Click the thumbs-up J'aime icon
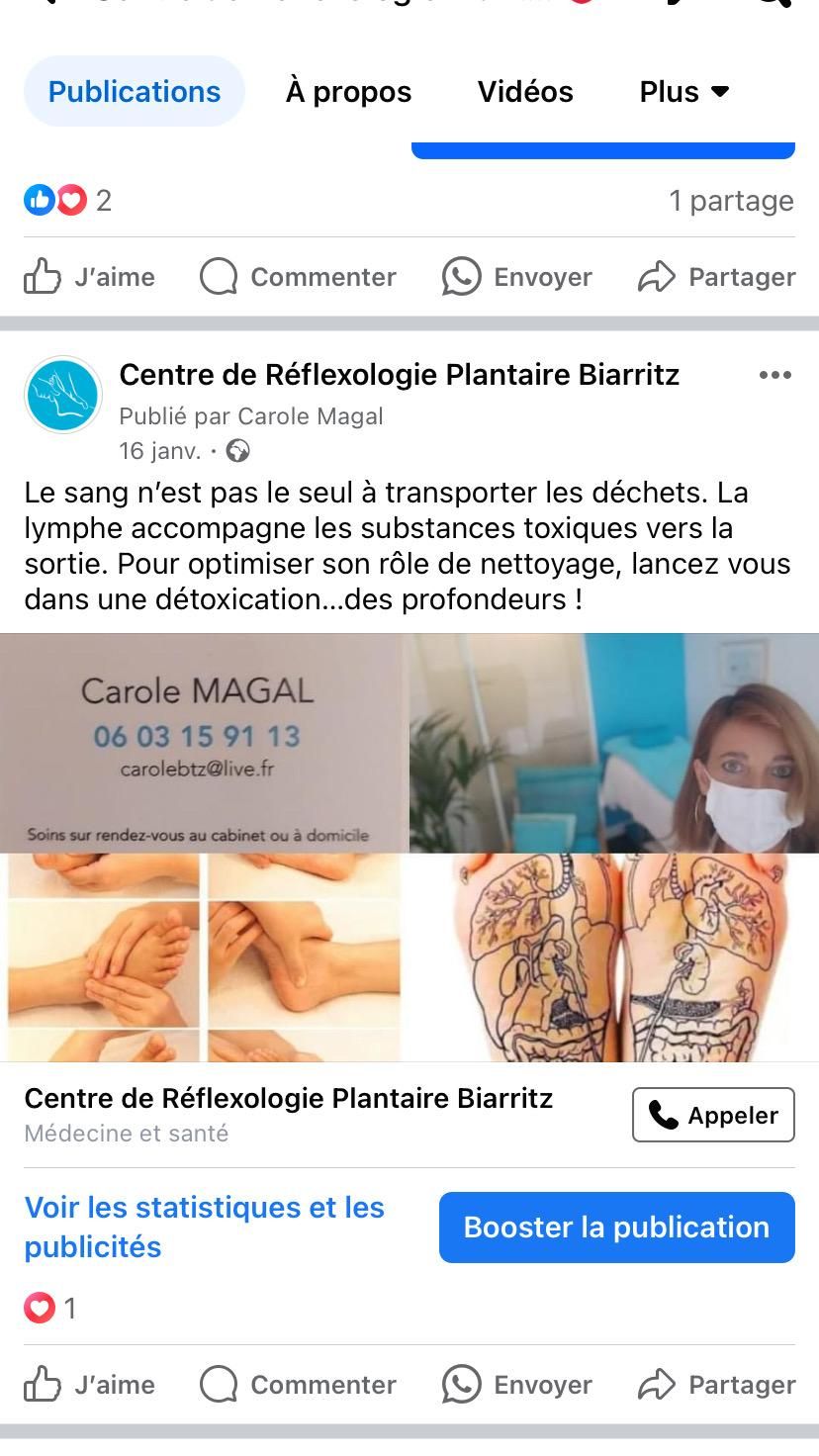 [42, 277]
